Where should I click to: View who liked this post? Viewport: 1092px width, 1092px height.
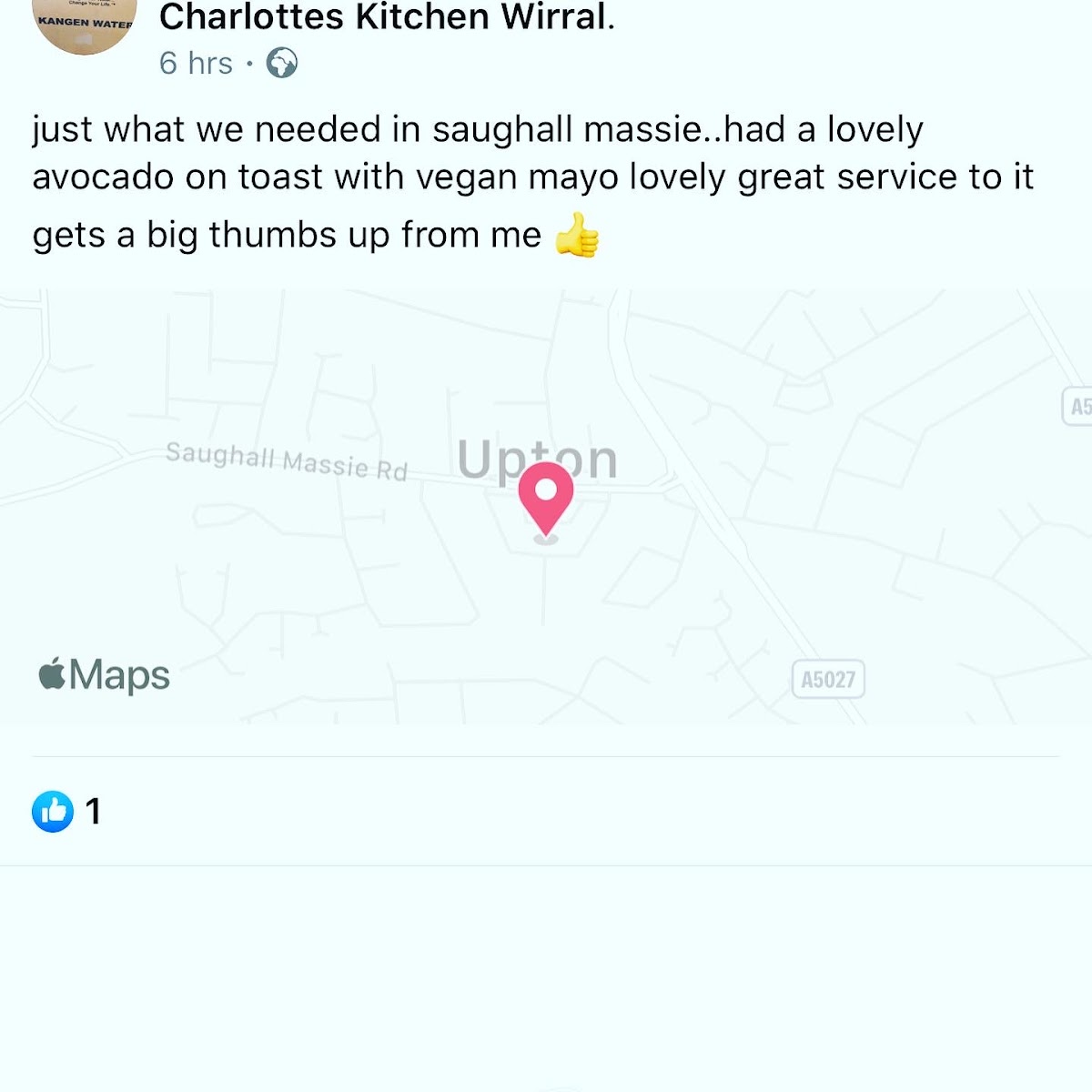[66, 811]
